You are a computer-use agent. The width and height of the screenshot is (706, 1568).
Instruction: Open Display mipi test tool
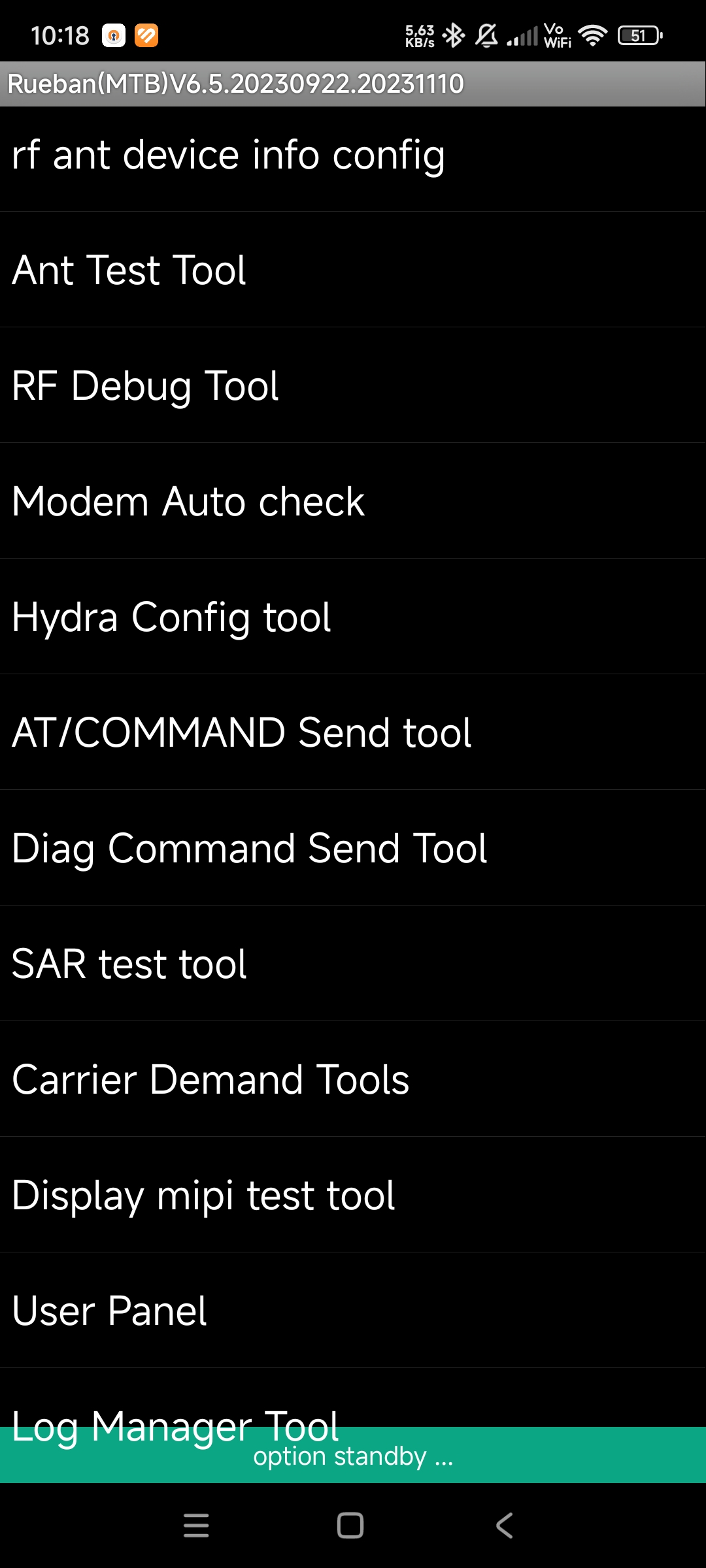353,1194
